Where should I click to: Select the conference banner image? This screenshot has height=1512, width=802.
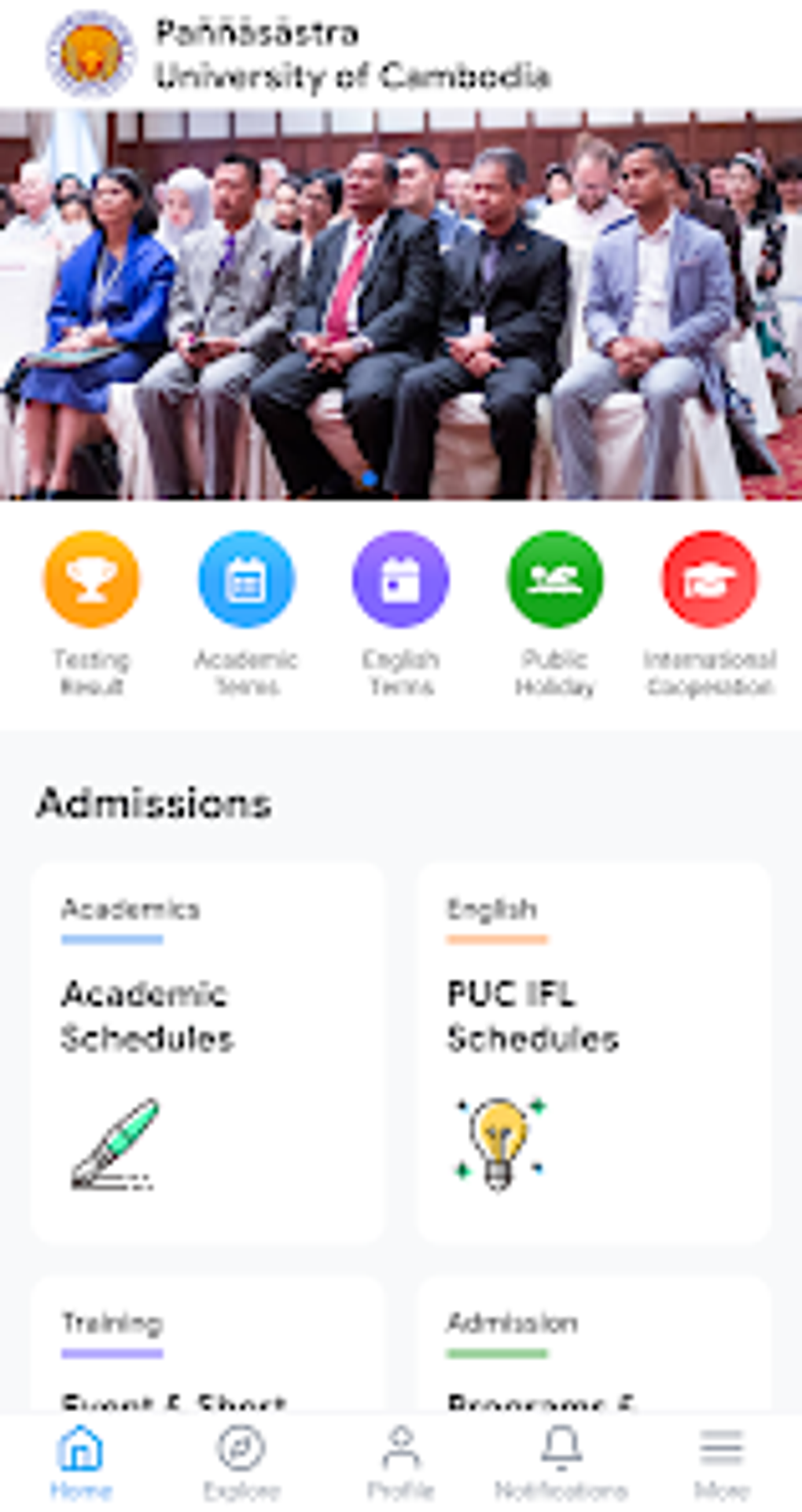[401, 304]
